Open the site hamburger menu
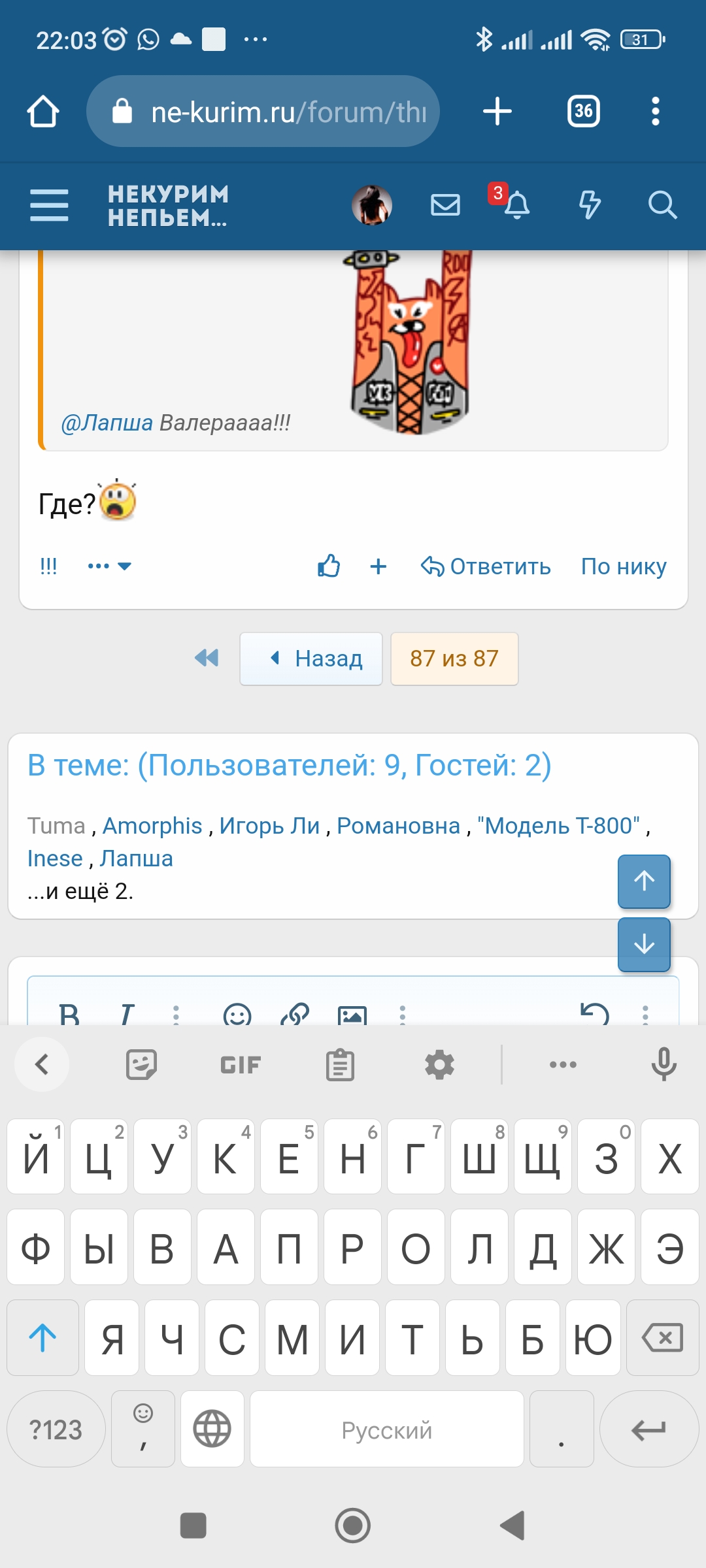The width and height of the screenshot is (706, 1568). tap(49, 206)
